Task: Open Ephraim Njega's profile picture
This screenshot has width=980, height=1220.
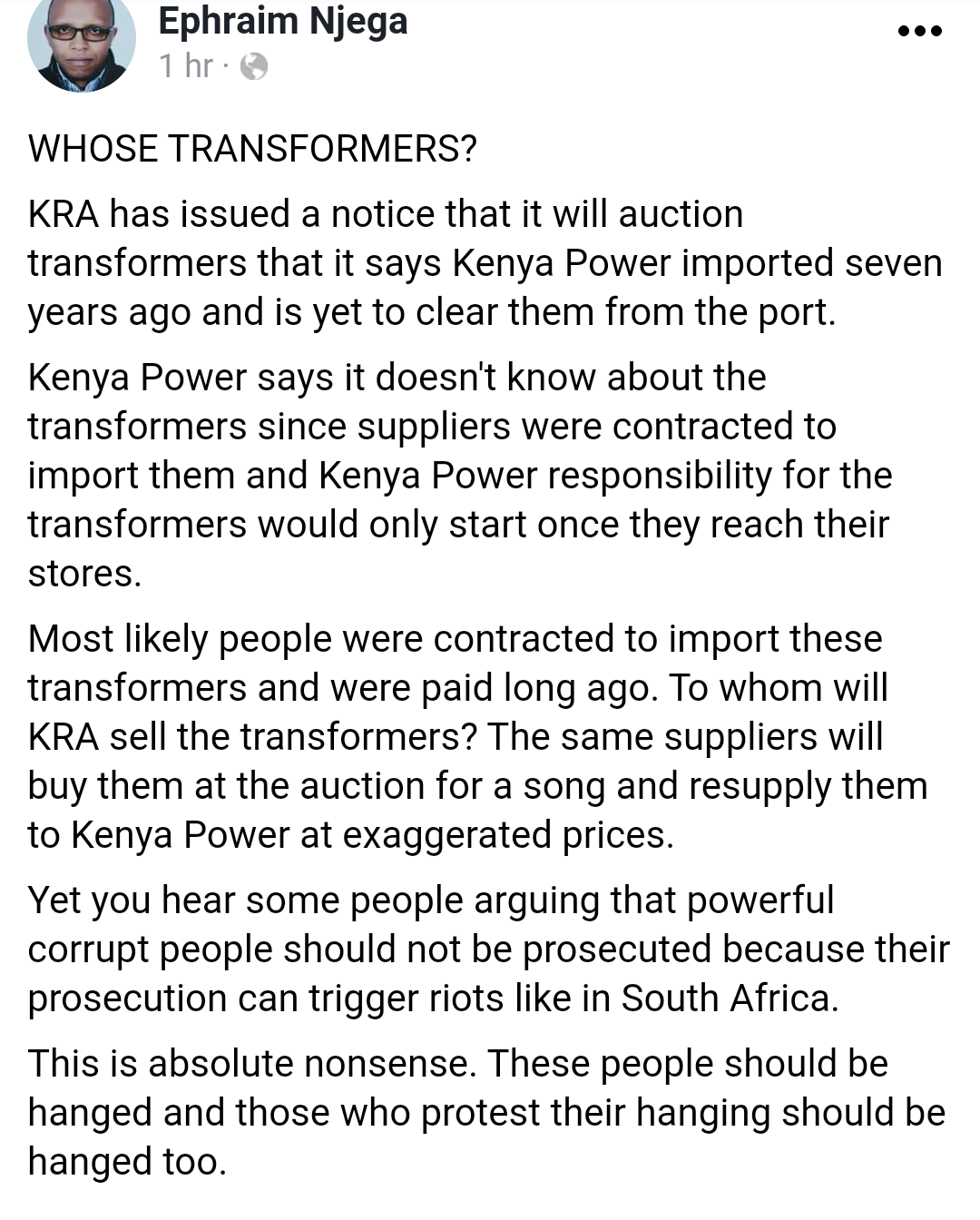Action: tap(81, 41)
